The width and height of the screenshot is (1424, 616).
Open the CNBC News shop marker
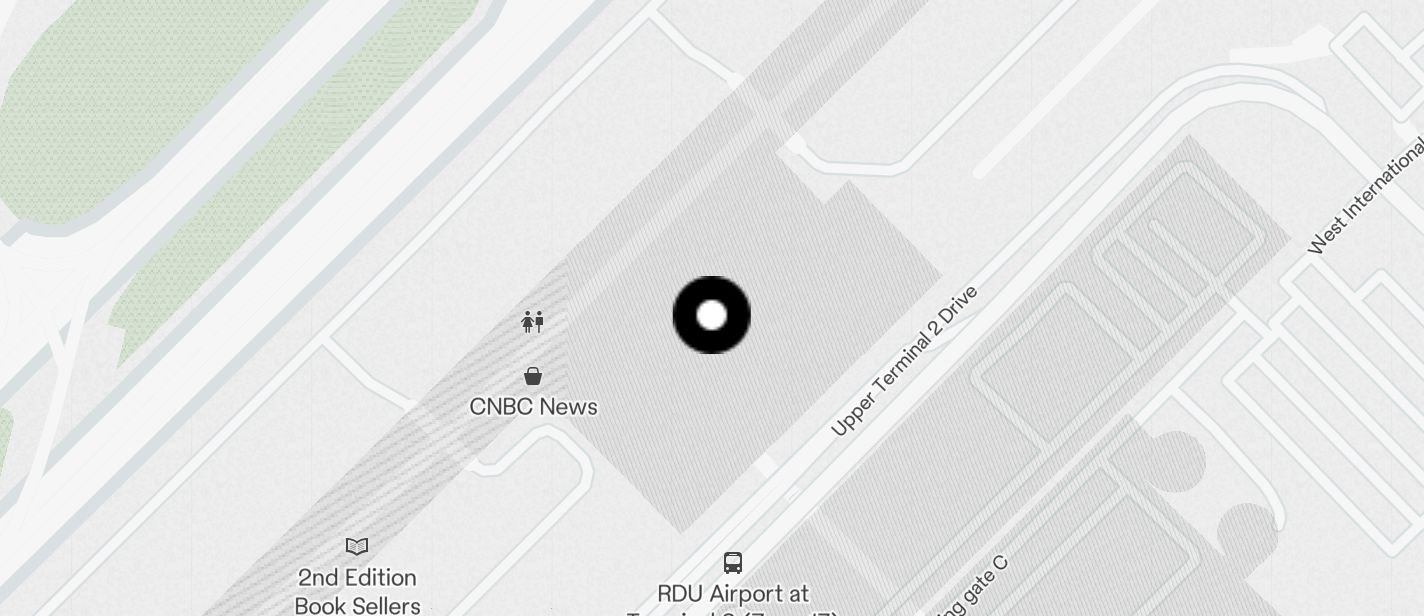(533, 377)
